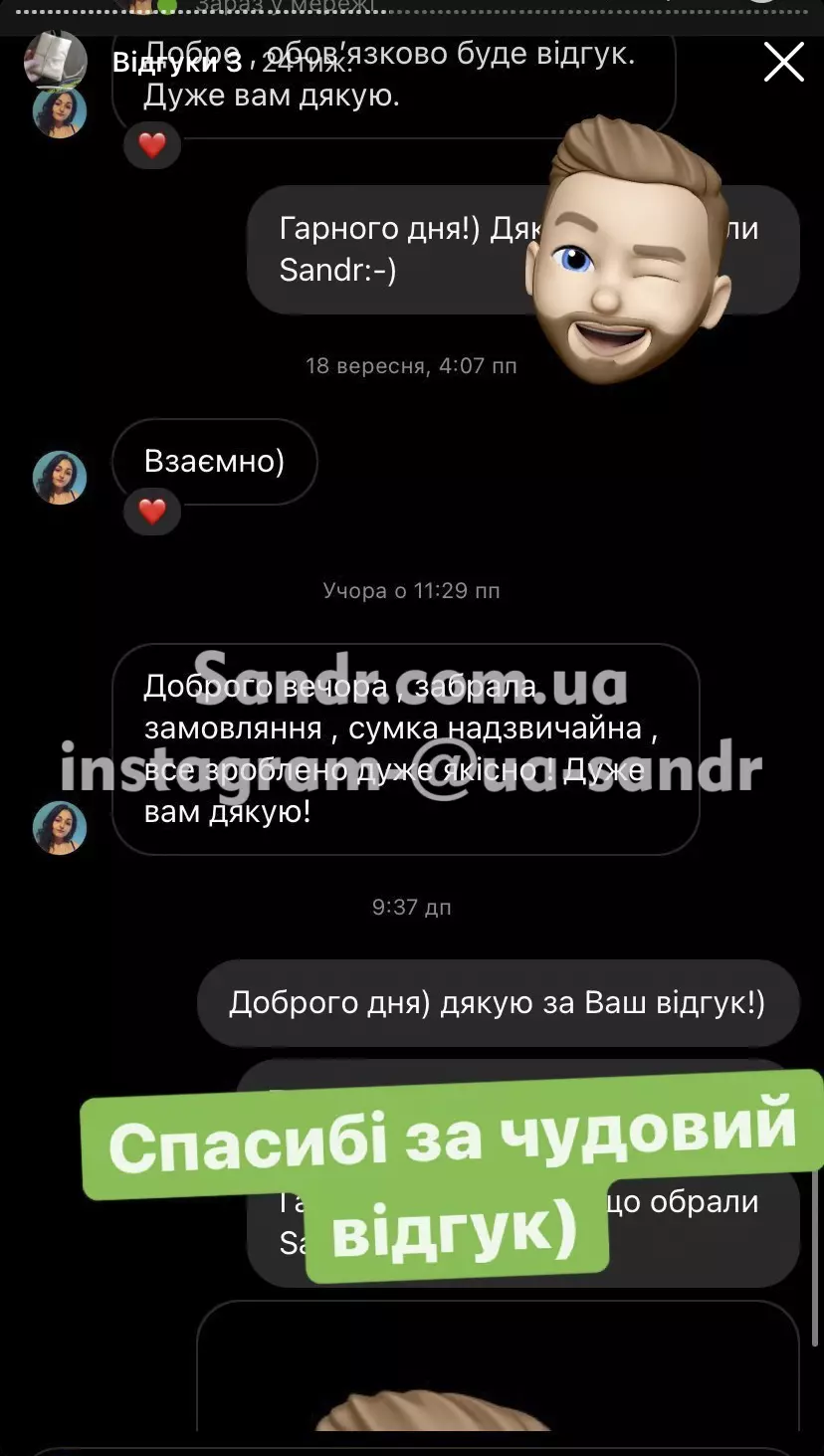The image size is (824, 1456).
Task: Open the profile avatar of the Відгуки 3 highlight
Action: click(x=55, y=58)
